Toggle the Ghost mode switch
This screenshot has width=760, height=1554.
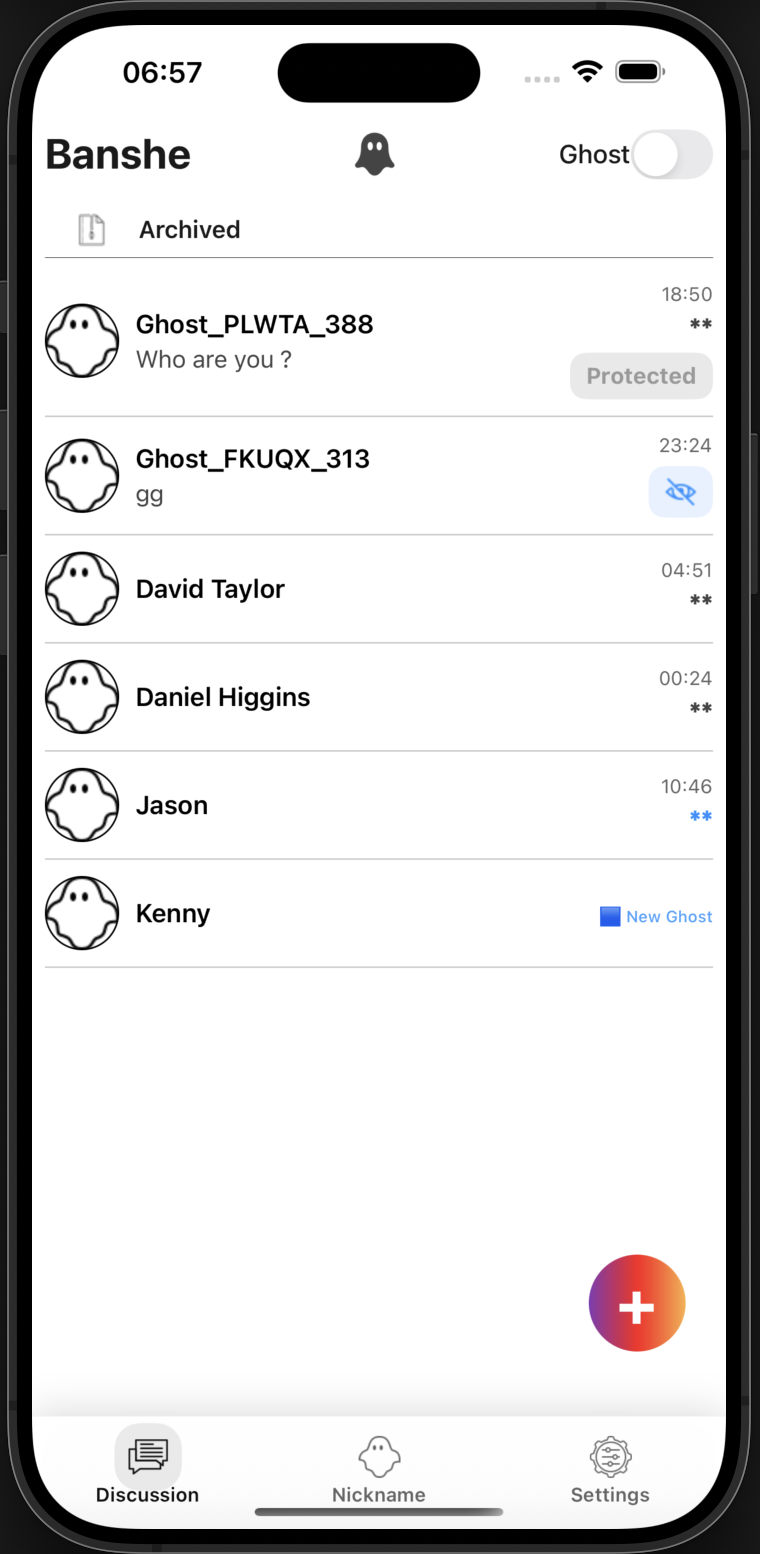pos(671,155)
